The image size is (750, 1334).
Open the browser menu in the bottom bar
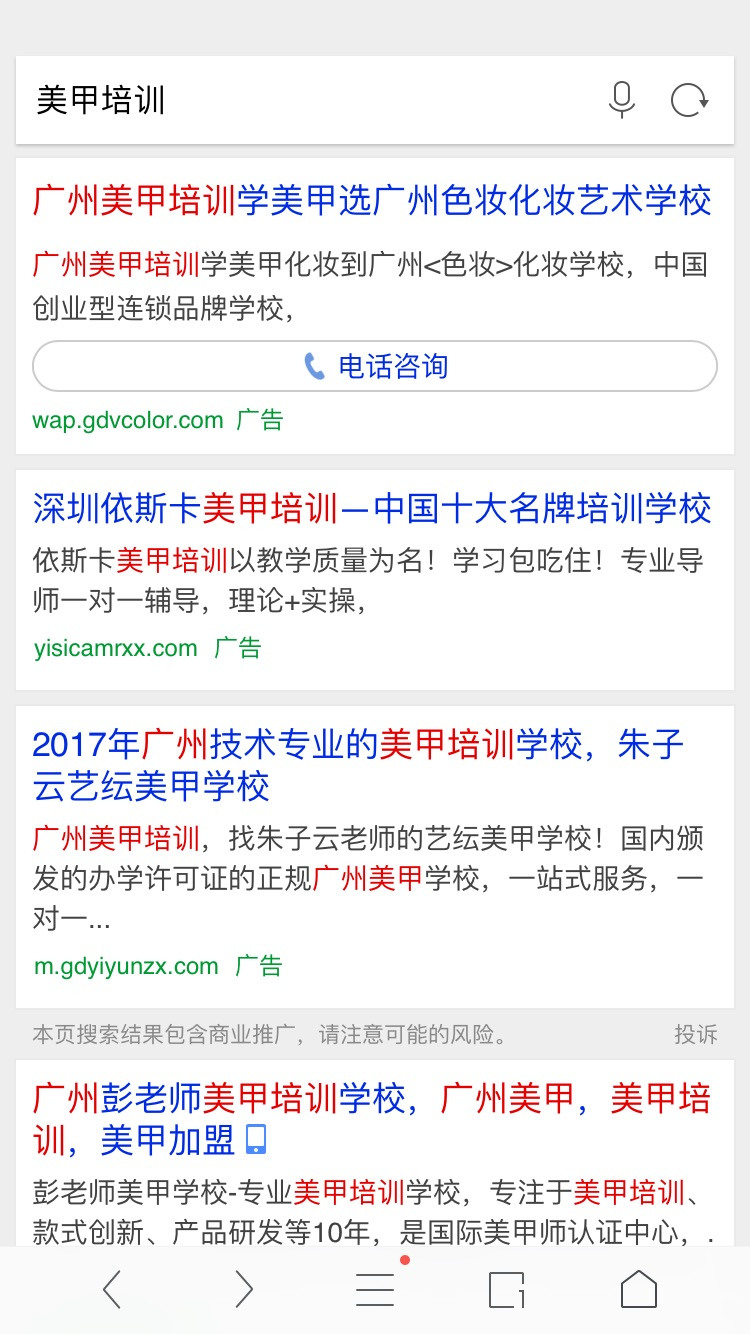(x=375, y=1290)
